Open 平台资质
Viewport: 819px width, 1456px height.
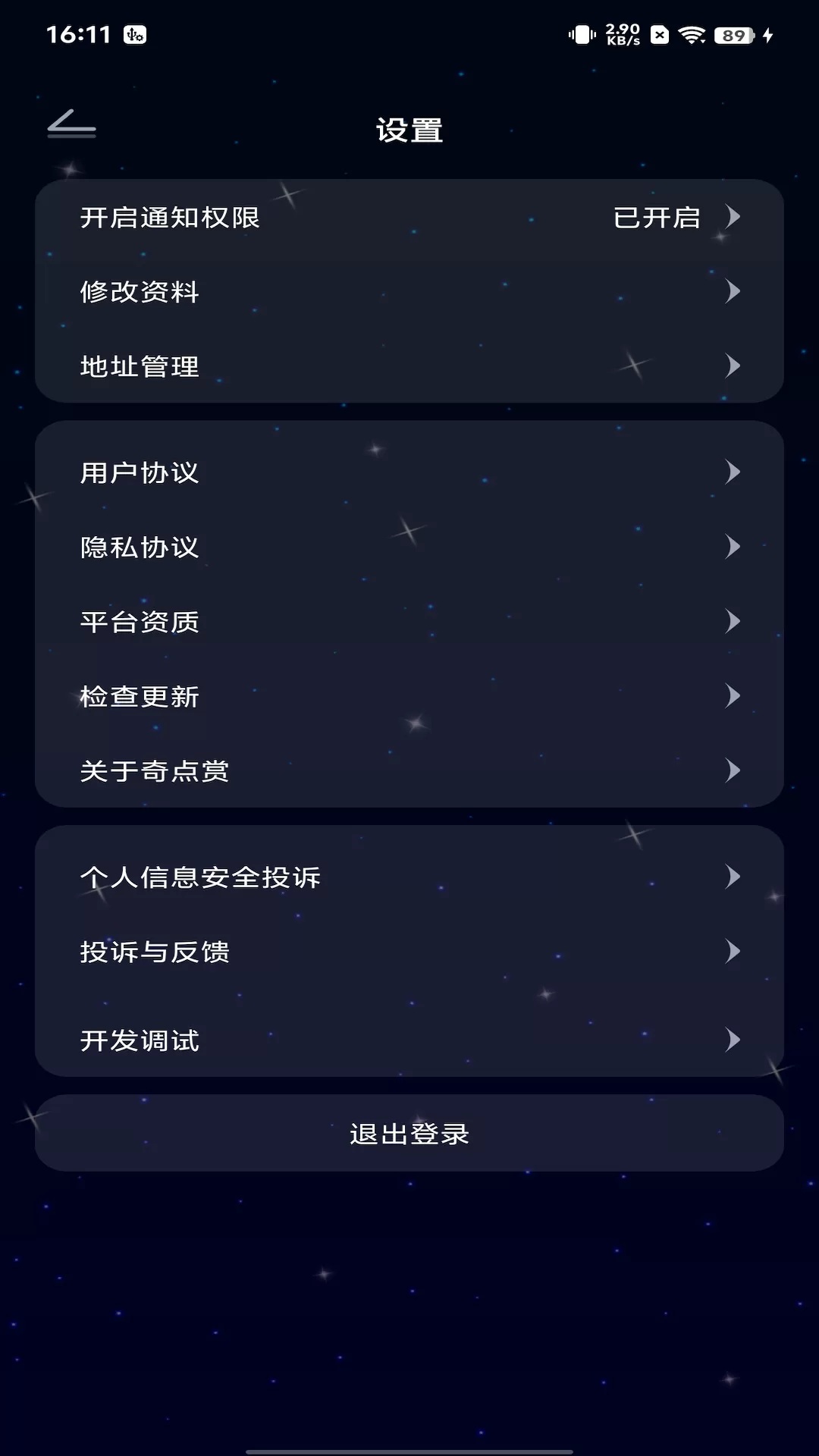[409, 621]
